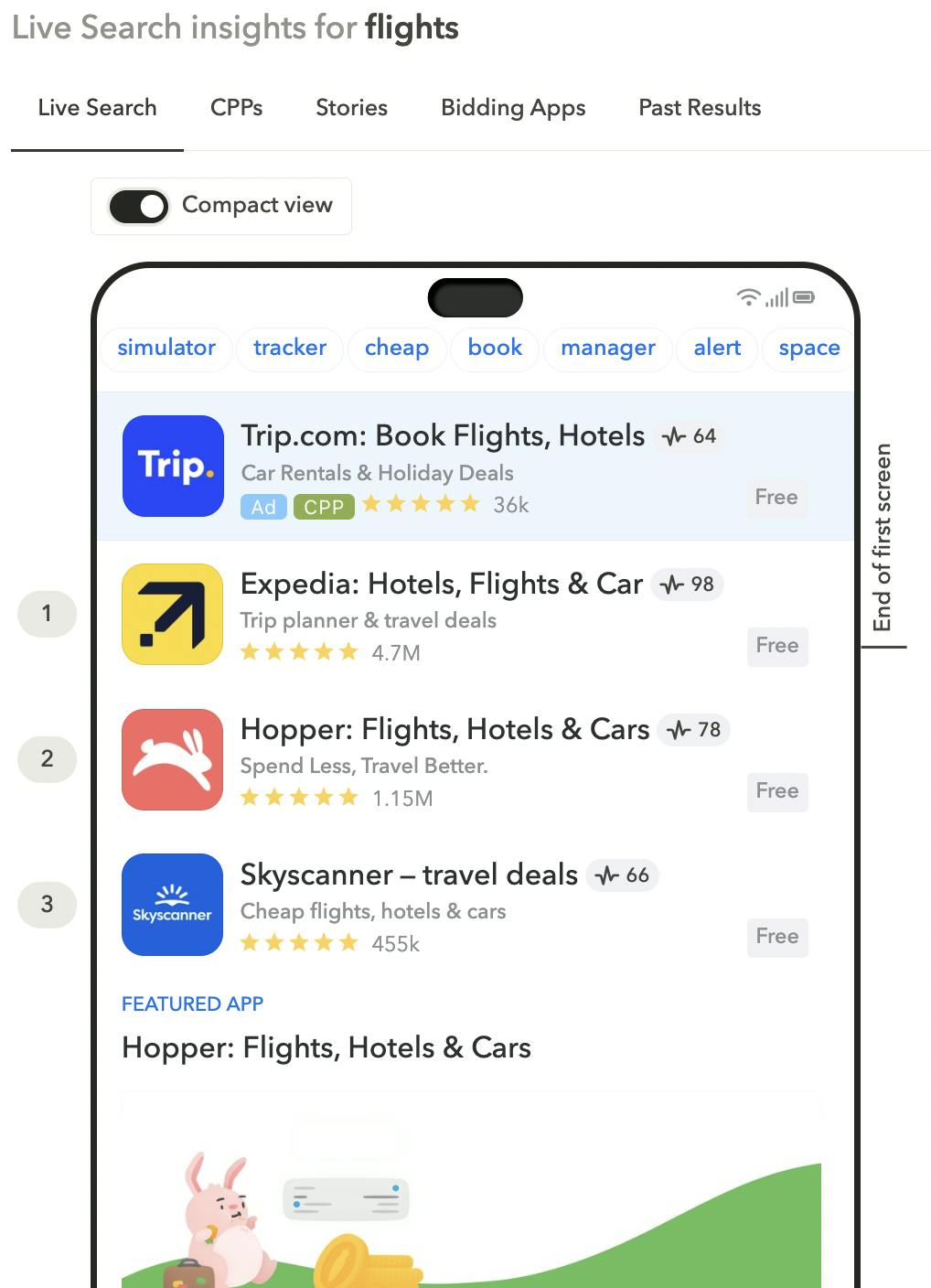Tap the tracker suggestion chip
Image resolution: width=931 pixels, height=1288 pixels.
click(290, 349)
